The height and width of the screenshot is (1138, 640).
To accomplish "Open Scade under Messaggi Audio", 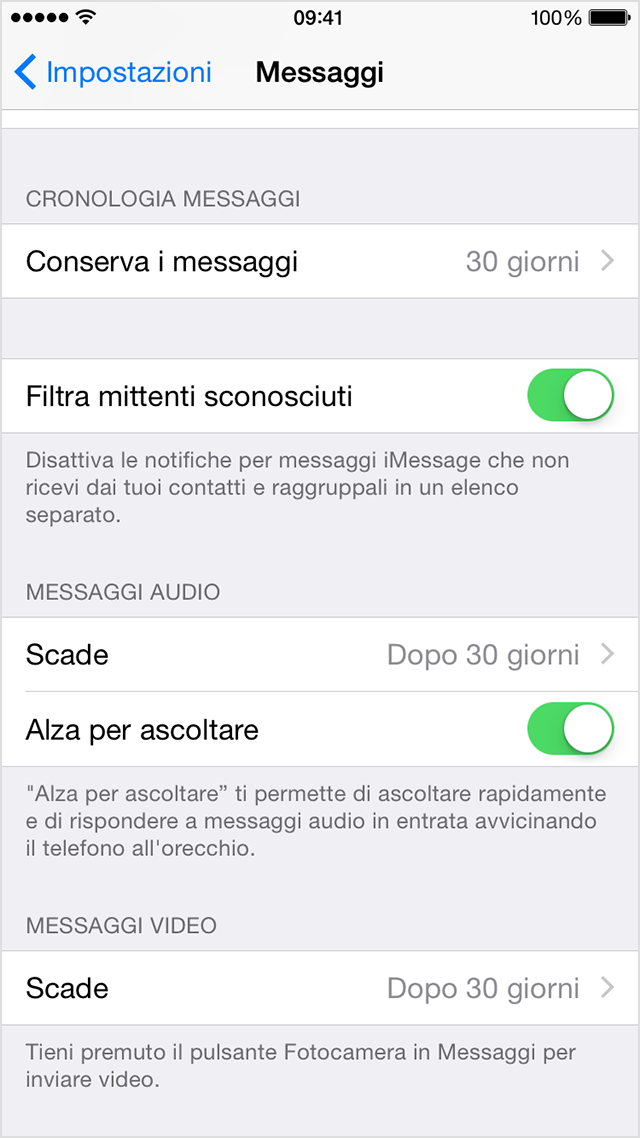I will [x=320, y=655].
